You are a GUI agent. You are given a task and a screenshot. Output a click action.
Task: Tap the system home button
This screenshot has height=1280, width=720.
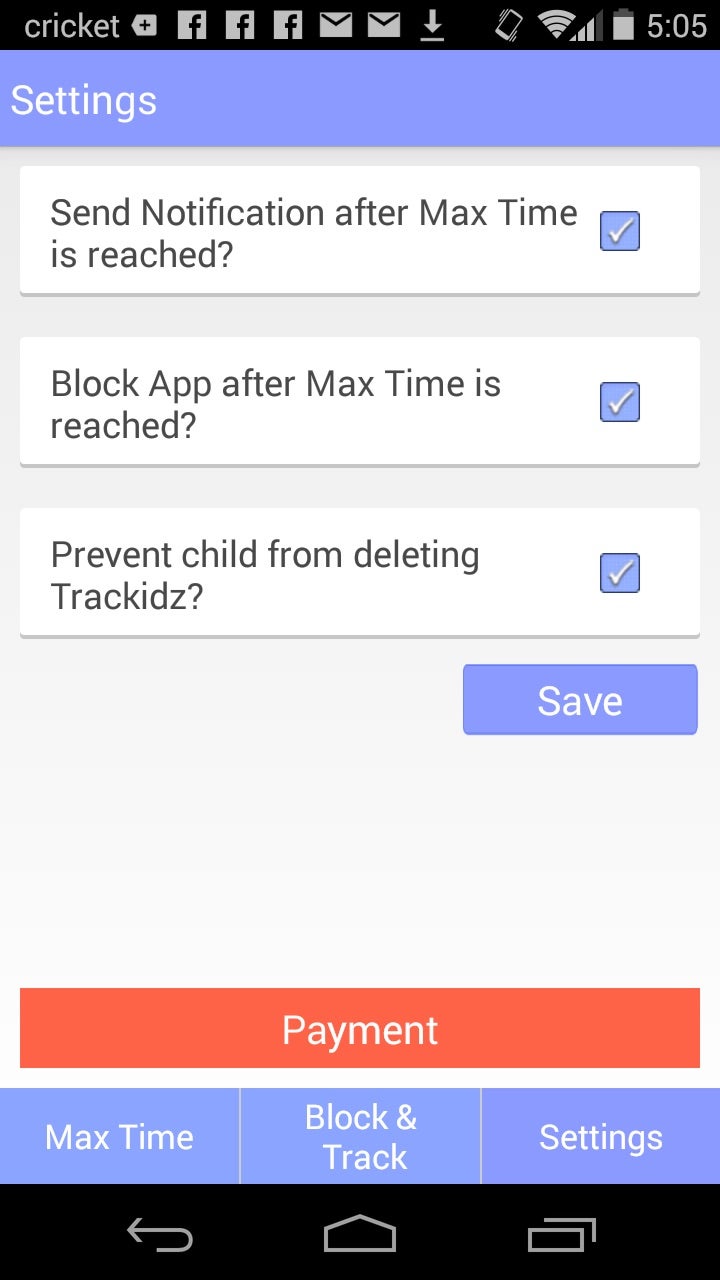click(360, 1234)
